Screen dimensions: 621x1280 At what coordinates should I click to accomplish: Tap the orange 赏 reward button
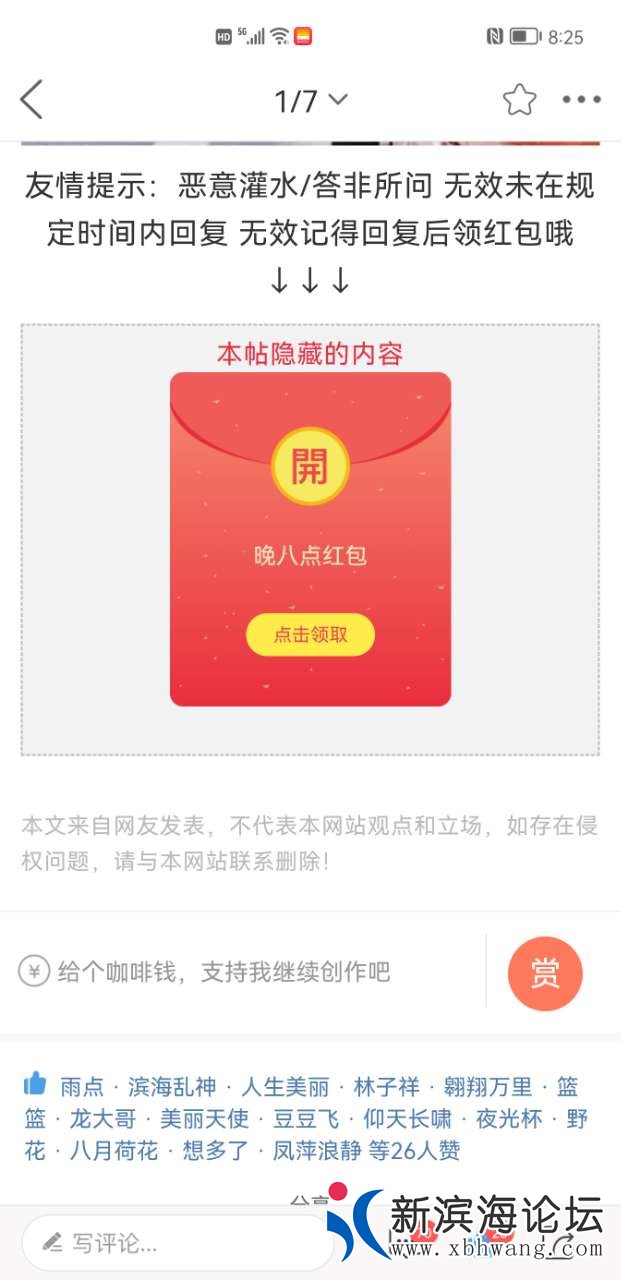(x=545, y=973)
